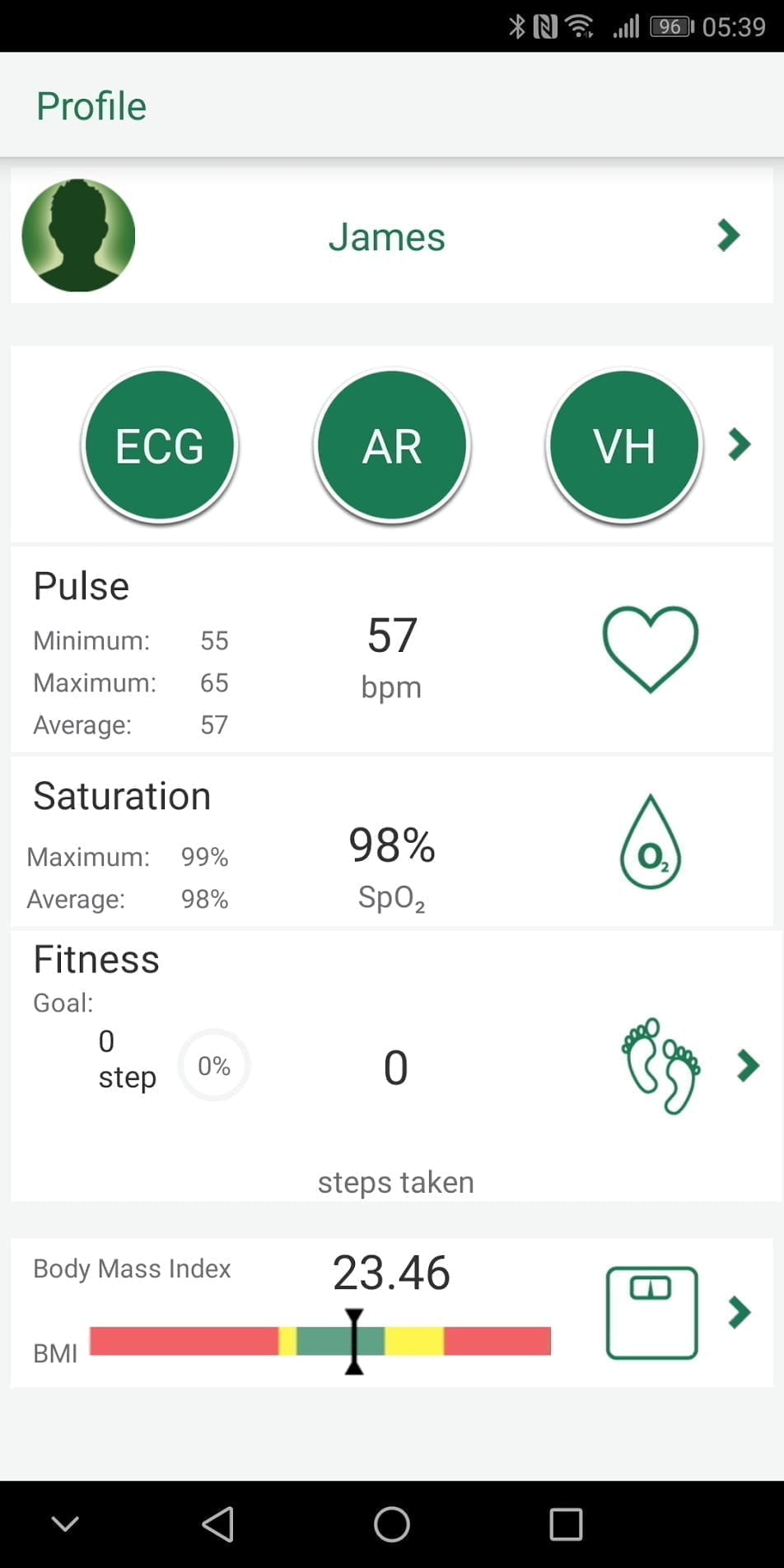Show more measurements via the chevron beside VH

[x=740, y=444]
